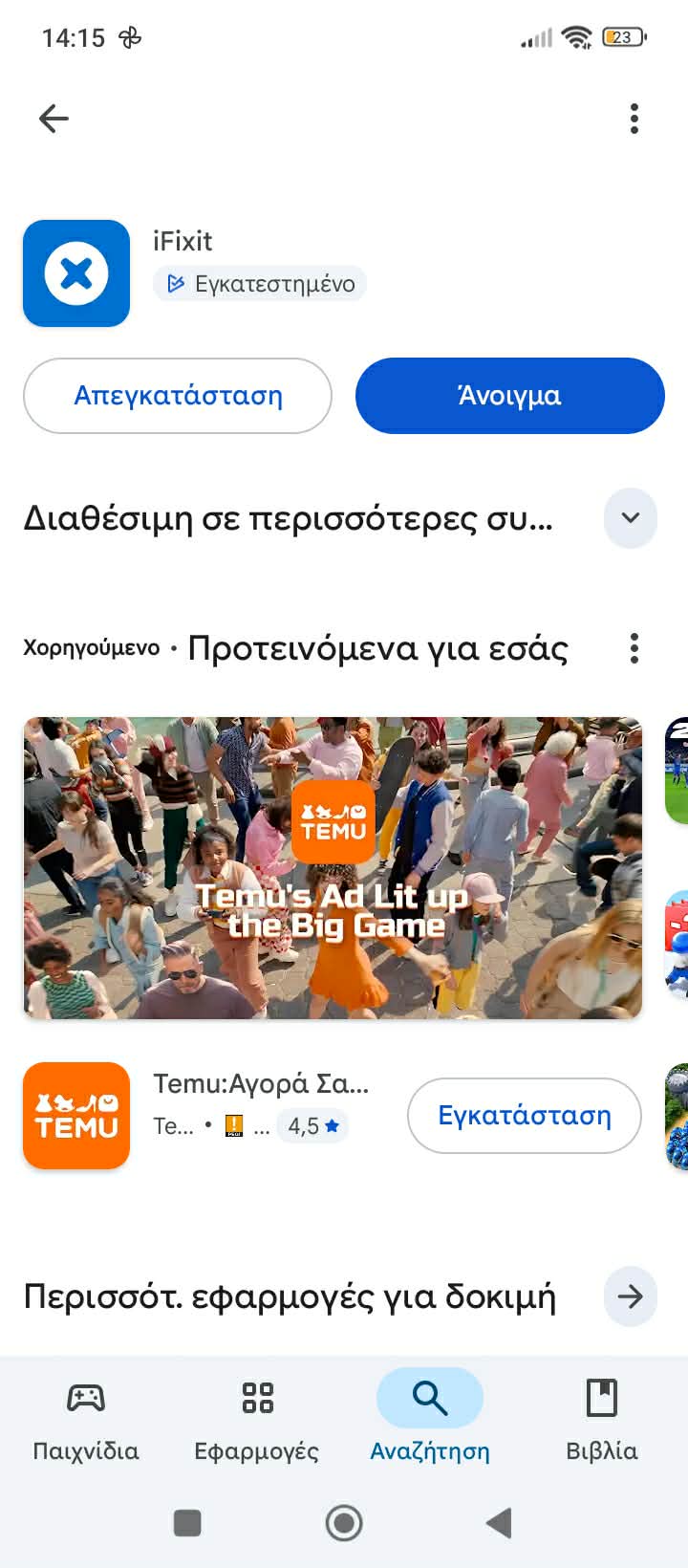Switch to the Βιβλία tab

pyautogui.click(x=601, y=1420)
